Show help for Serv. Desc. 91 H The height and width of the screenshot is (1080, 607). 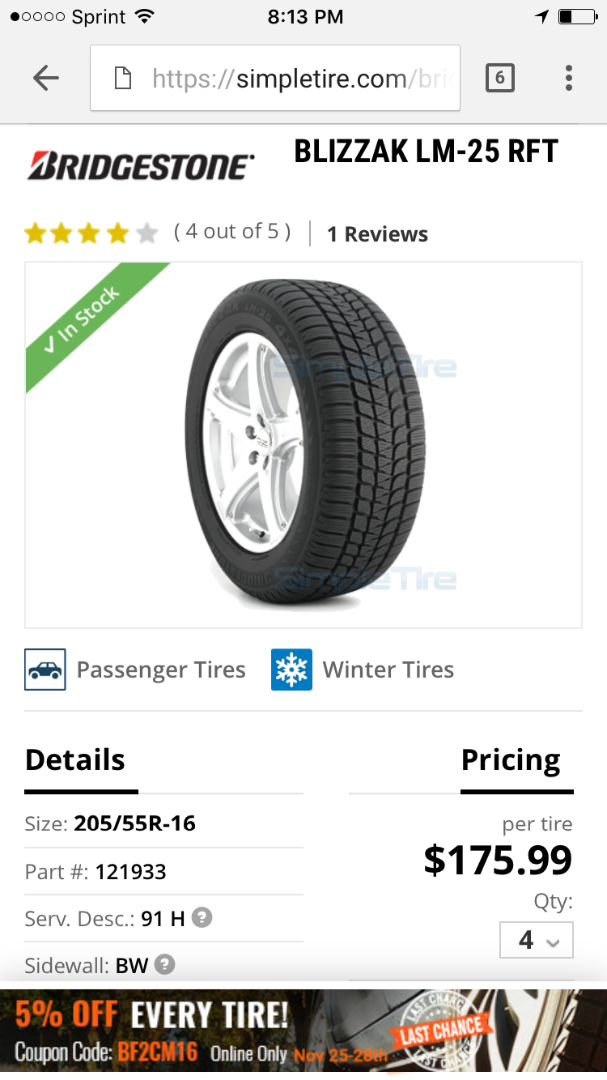pos(202,917)
